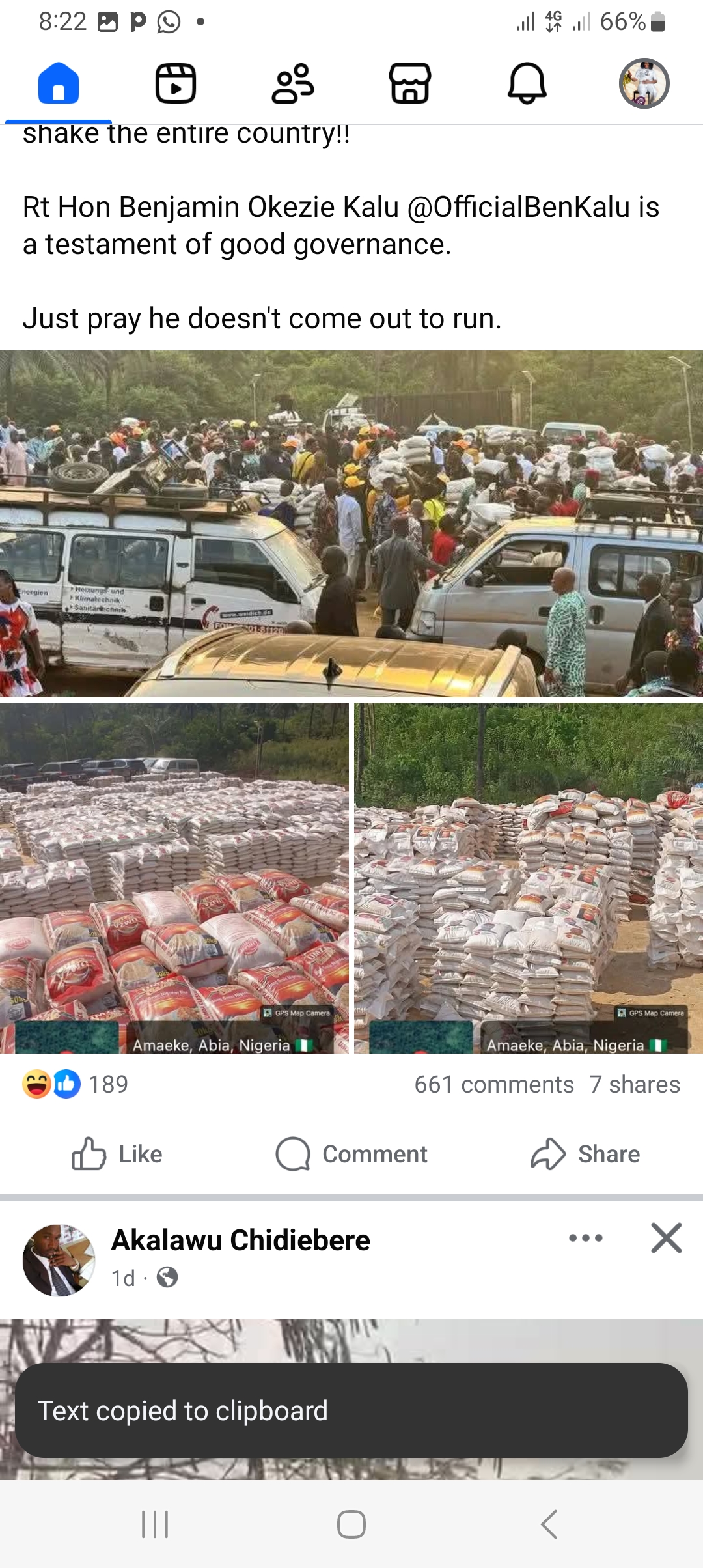Open your profile via the avatar icon
Image resolution: width=703 pixels, height=1568 pixels.
644,83
